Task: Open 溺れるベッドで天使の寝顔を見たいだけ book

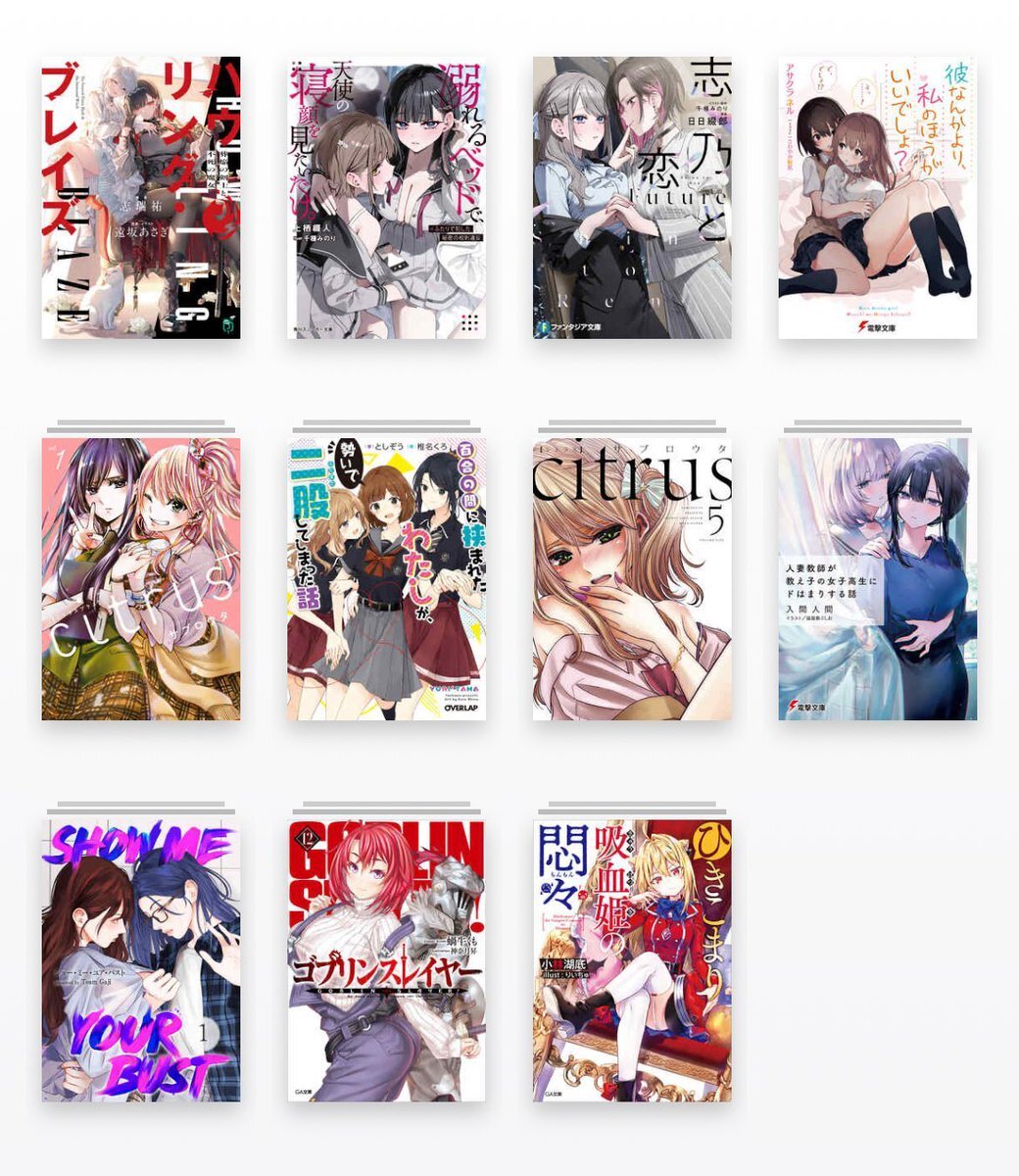Action: [386, 198]
